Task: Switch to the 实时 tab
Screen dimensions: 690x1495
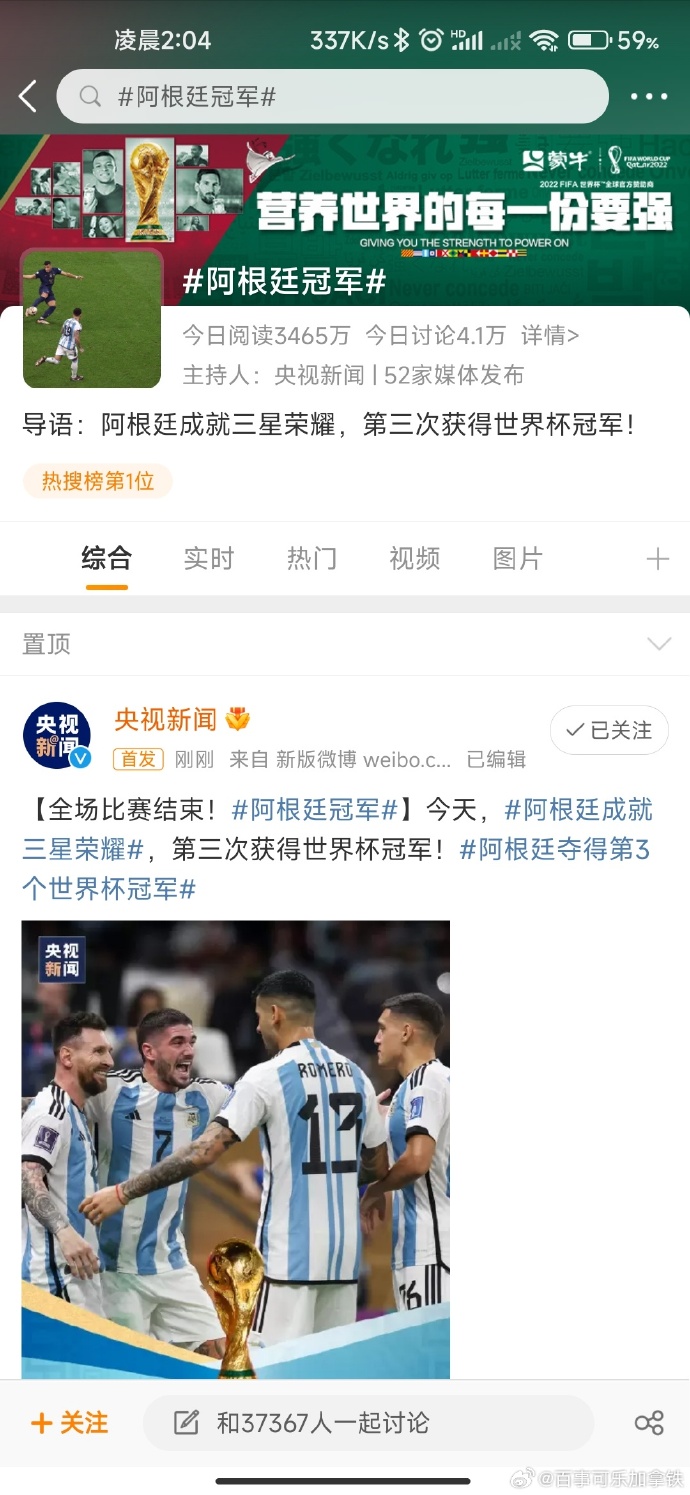Action: pos(209,558)
